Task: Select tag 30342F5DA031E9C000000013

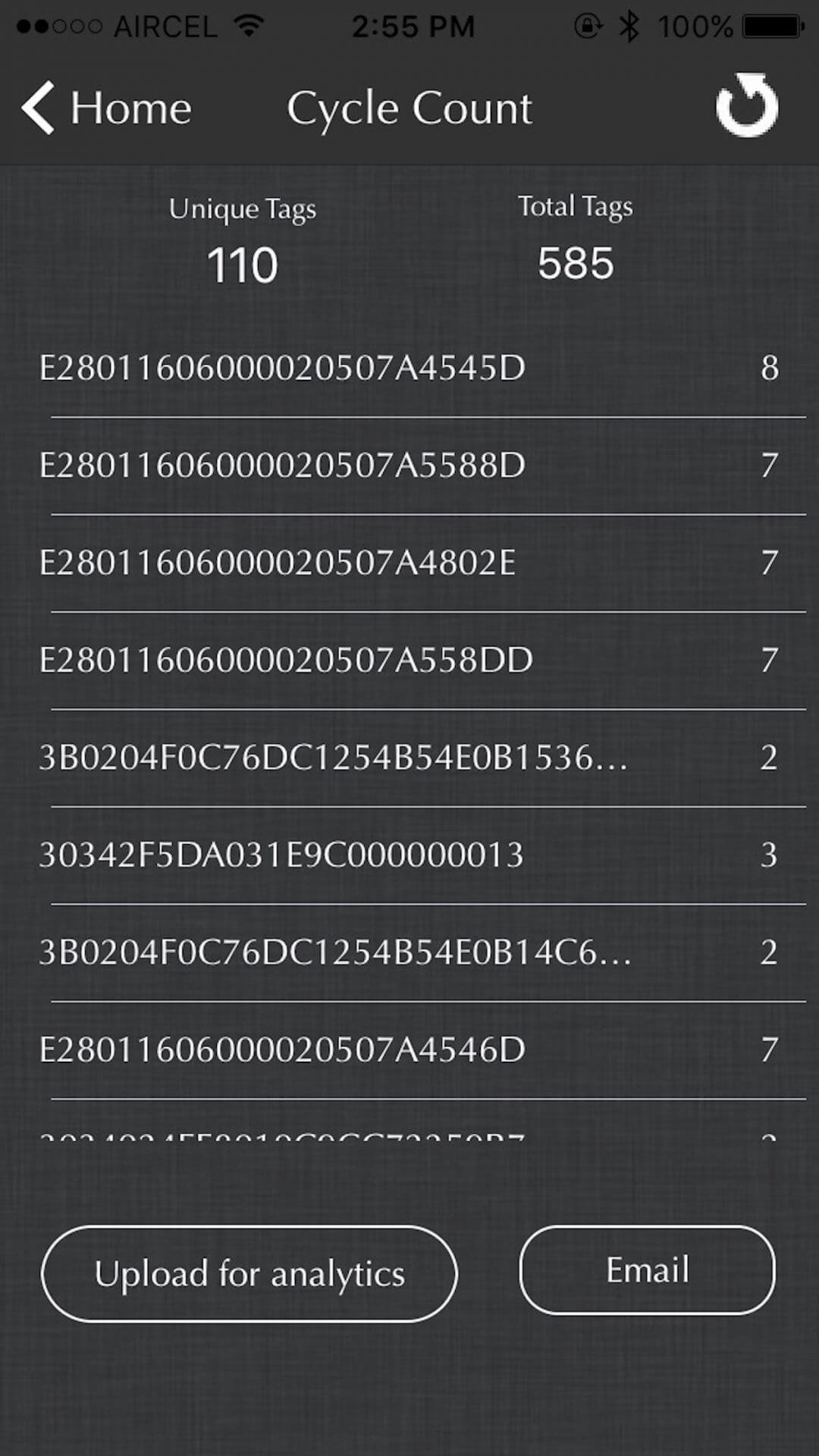Action: pyautogui.click(x=283, y=854)
